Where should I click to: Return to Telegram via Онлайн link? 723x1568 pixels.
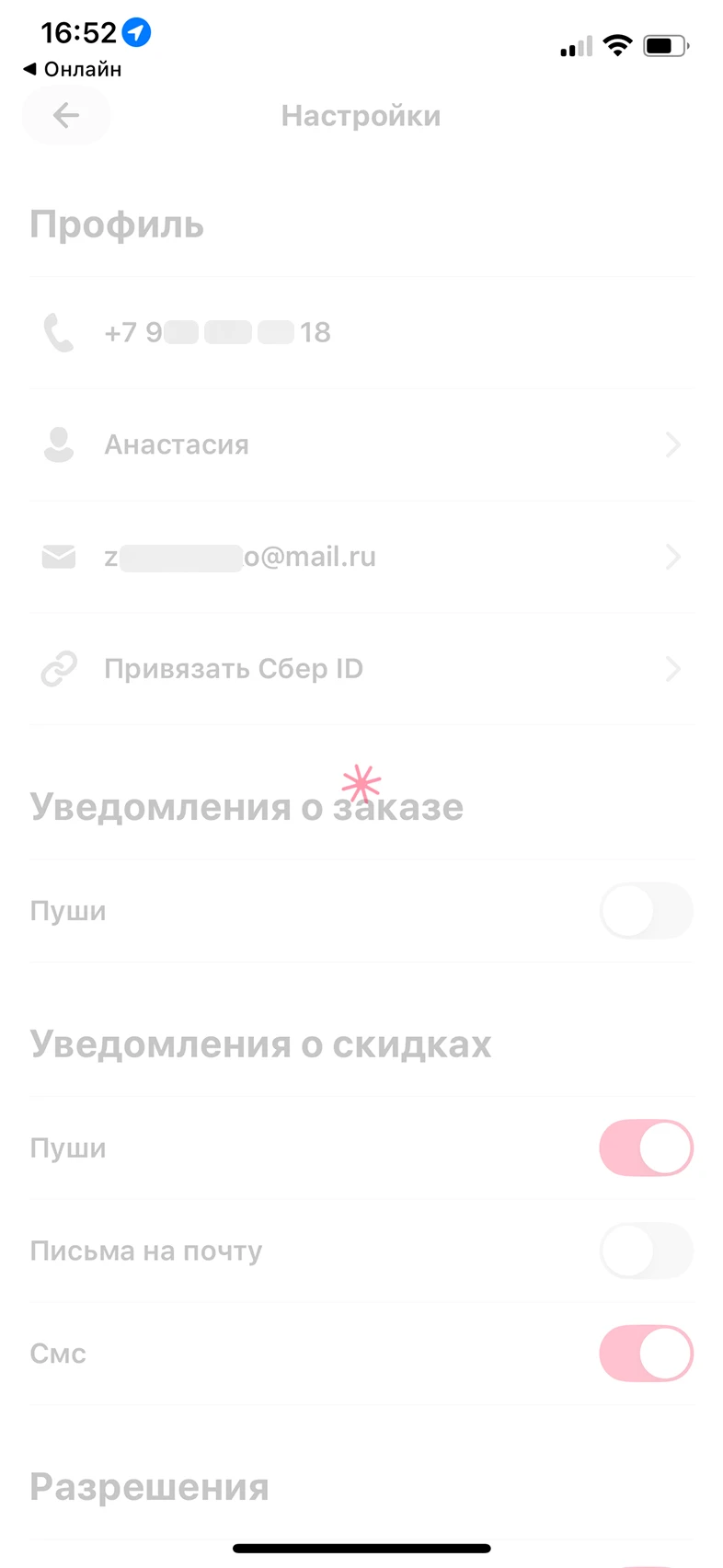point(74,68)
